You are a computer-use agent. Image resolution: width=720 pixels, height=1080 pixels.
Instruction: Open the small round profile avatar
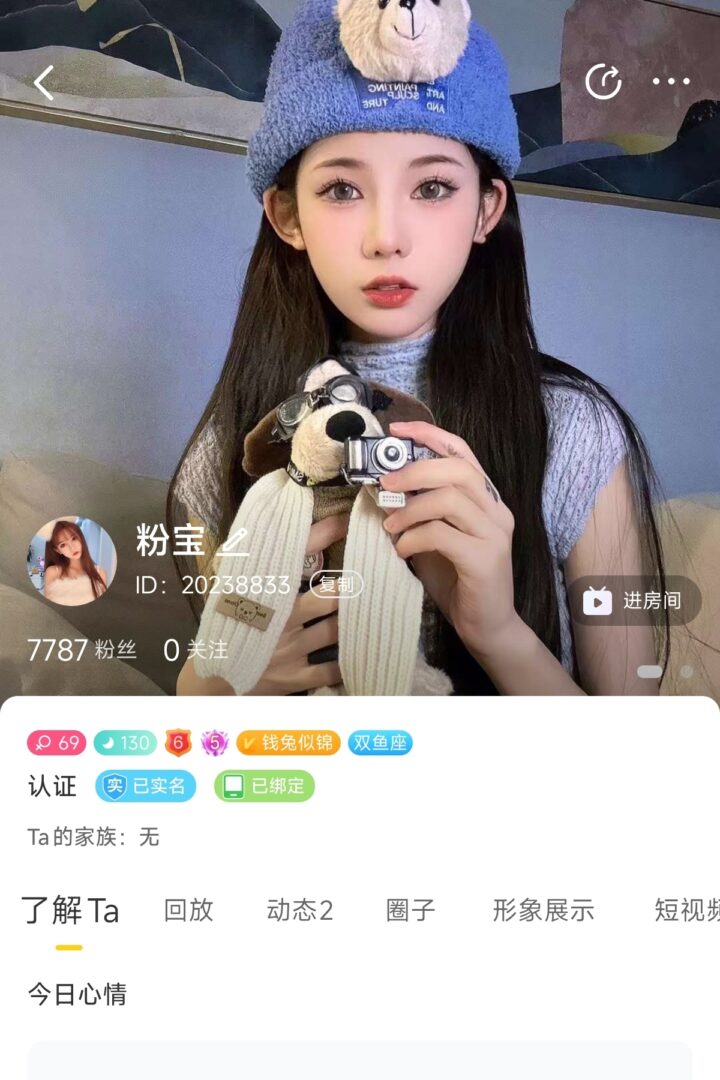(71, 561)
